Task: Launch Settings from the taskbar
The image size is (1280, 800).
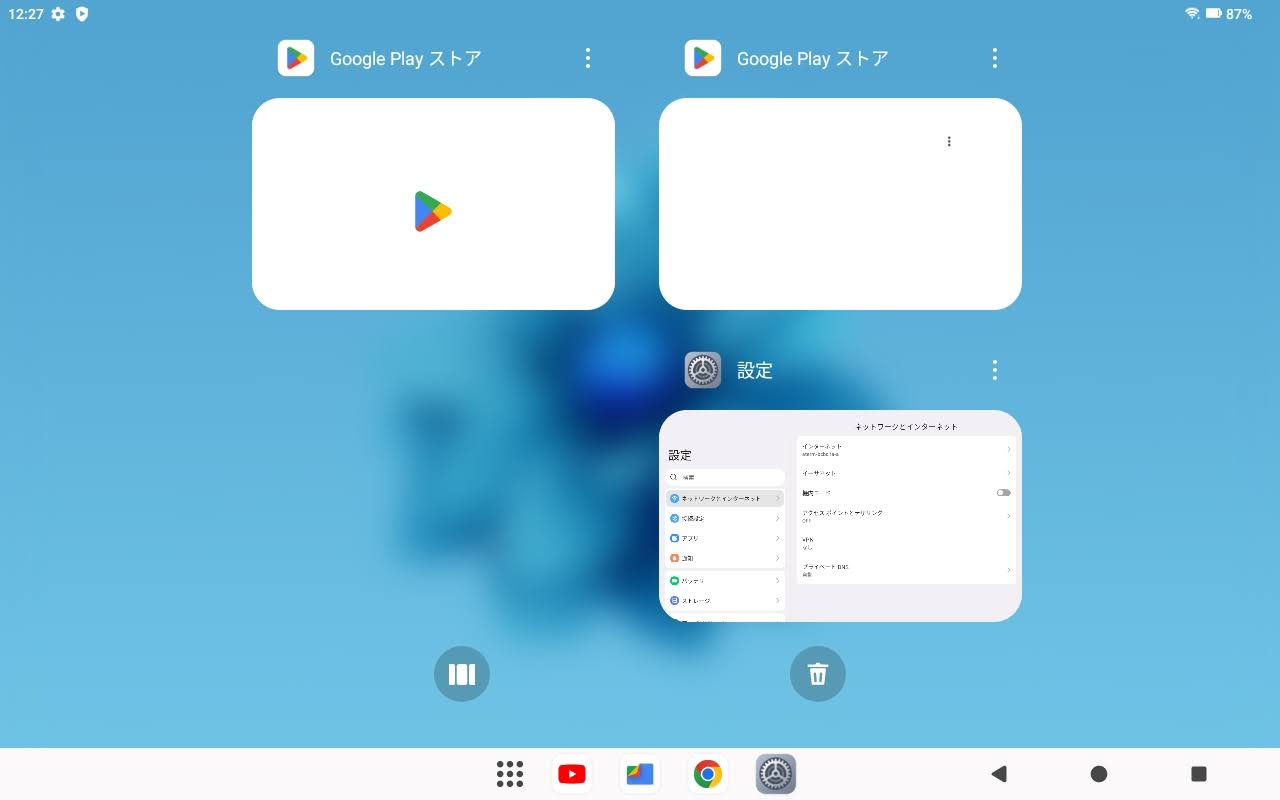Action: (776, 774)
